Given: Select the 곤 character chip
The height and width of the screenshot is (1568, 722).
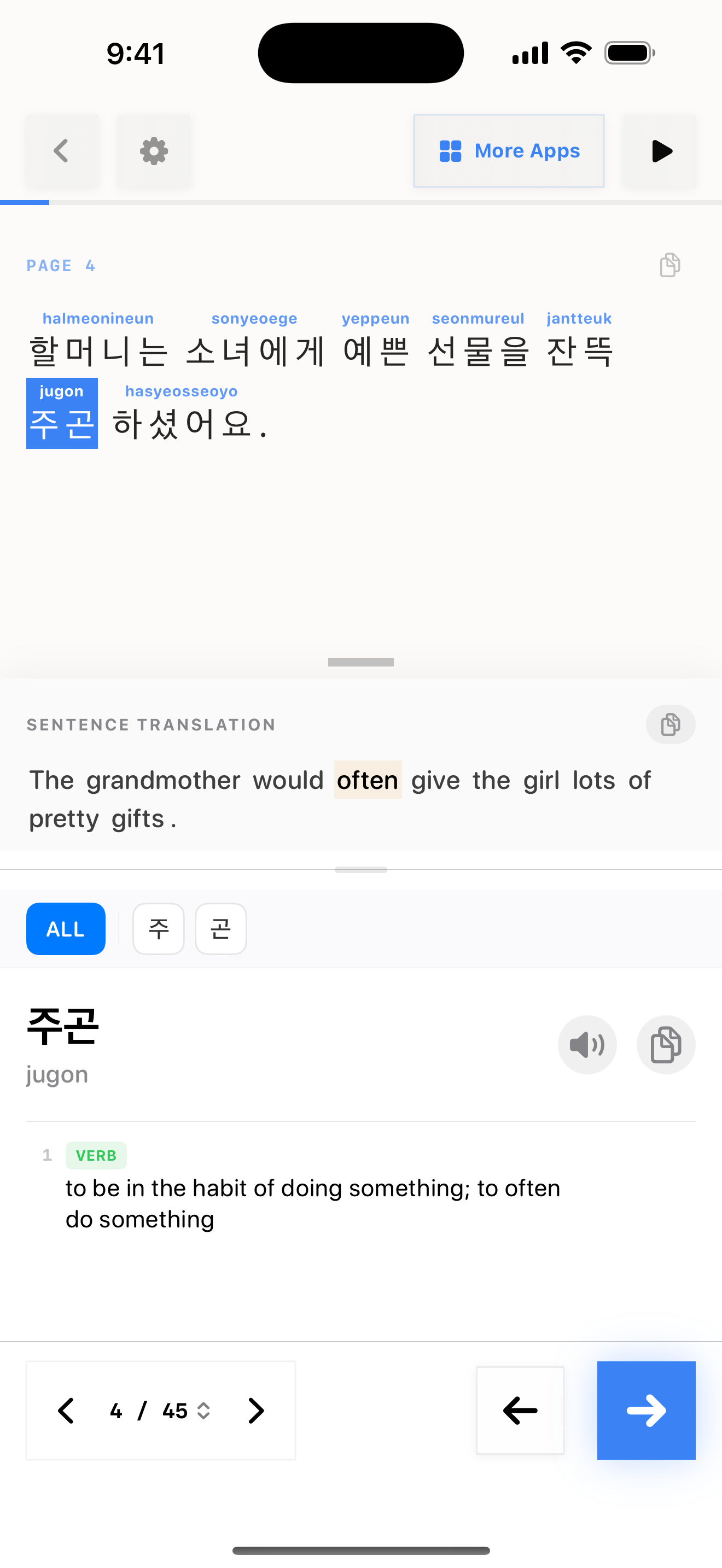Looking at the screenshot, I should [x=220, y=929].
